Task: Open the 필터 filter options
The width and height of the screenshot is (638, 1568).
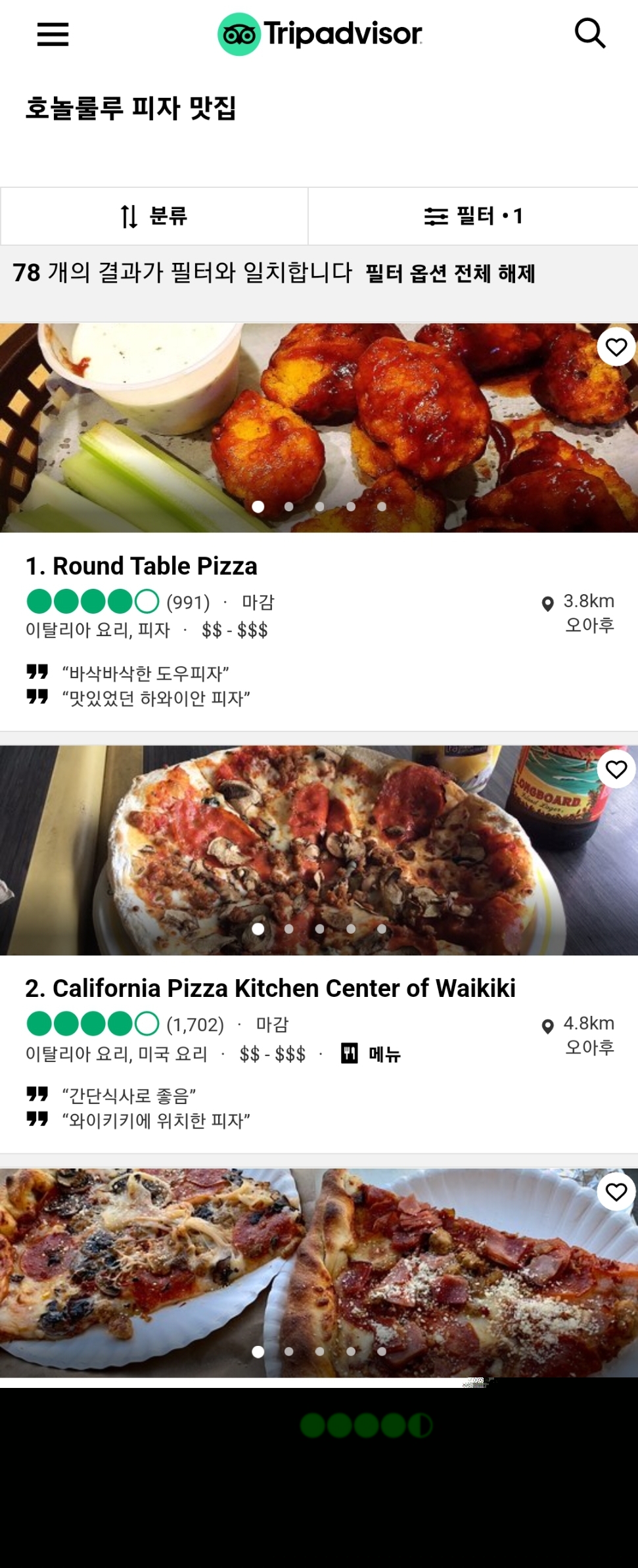Action: point(473,216)
